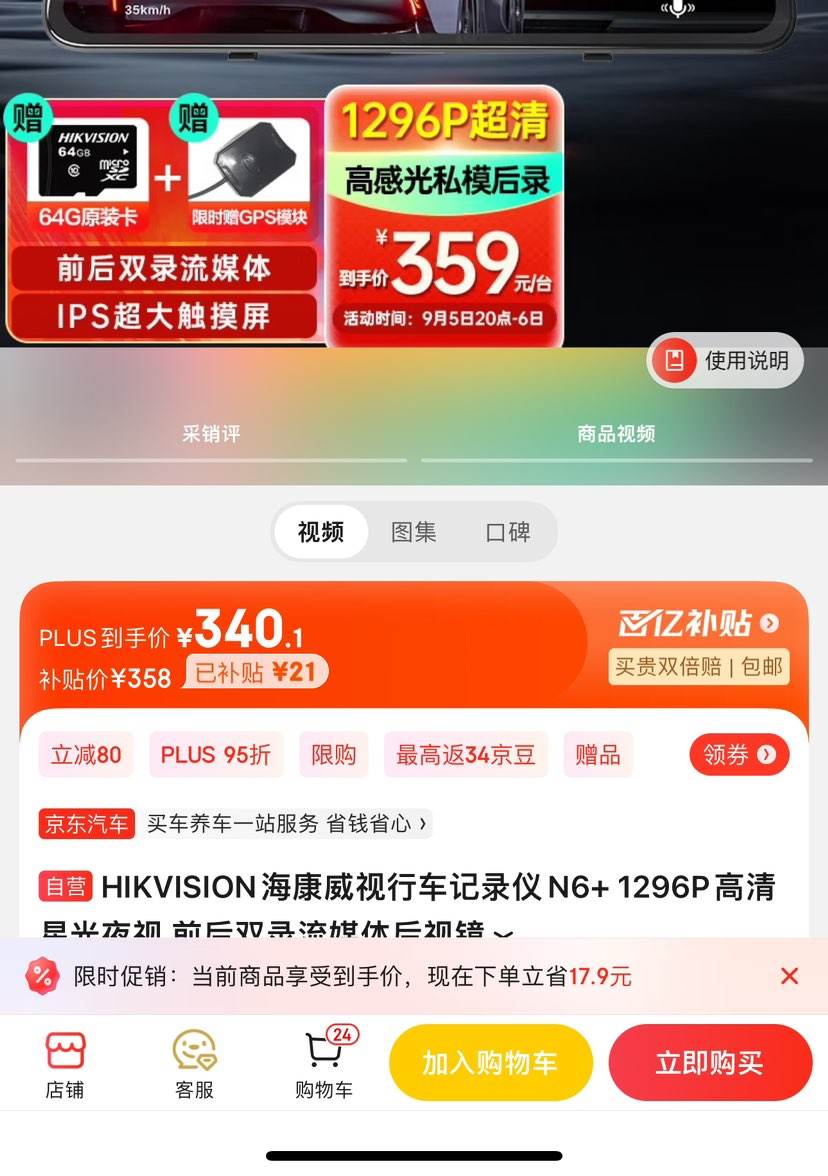Viewport: 828px width, 1176px height.
Task: Tap 立即购买 to buy now
Action: 709,1063
